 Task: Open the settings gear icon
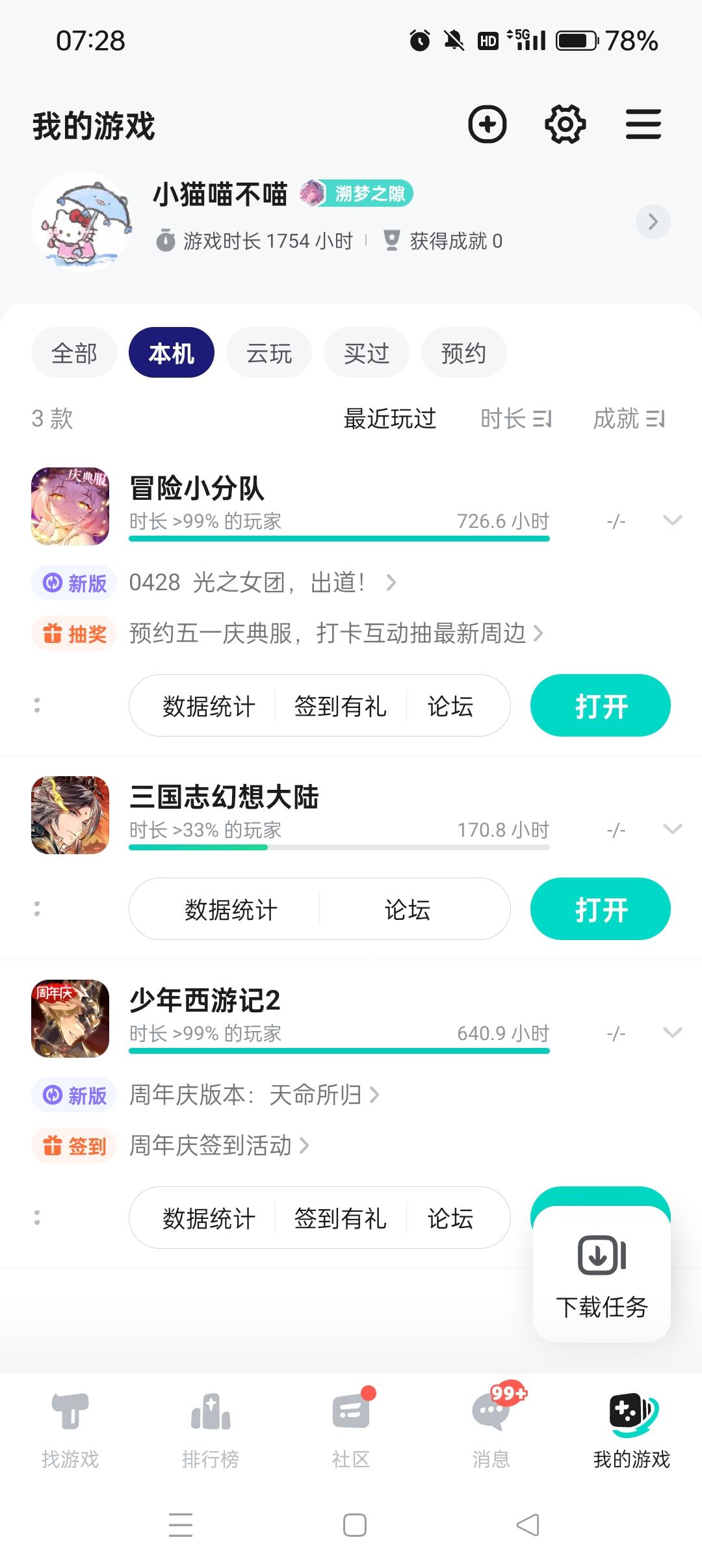pyautogui.click(x=565, y=124)
